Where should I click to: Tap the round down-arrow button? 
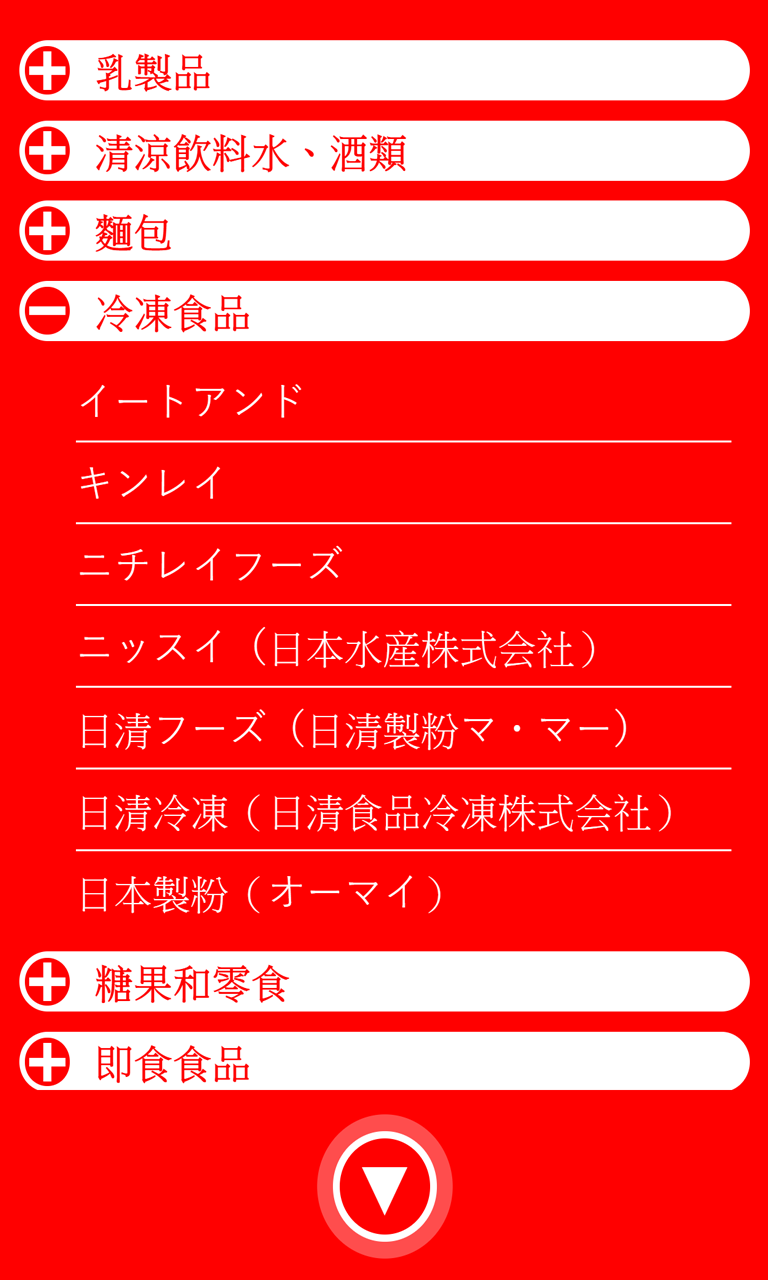[x=385, y=1187]
